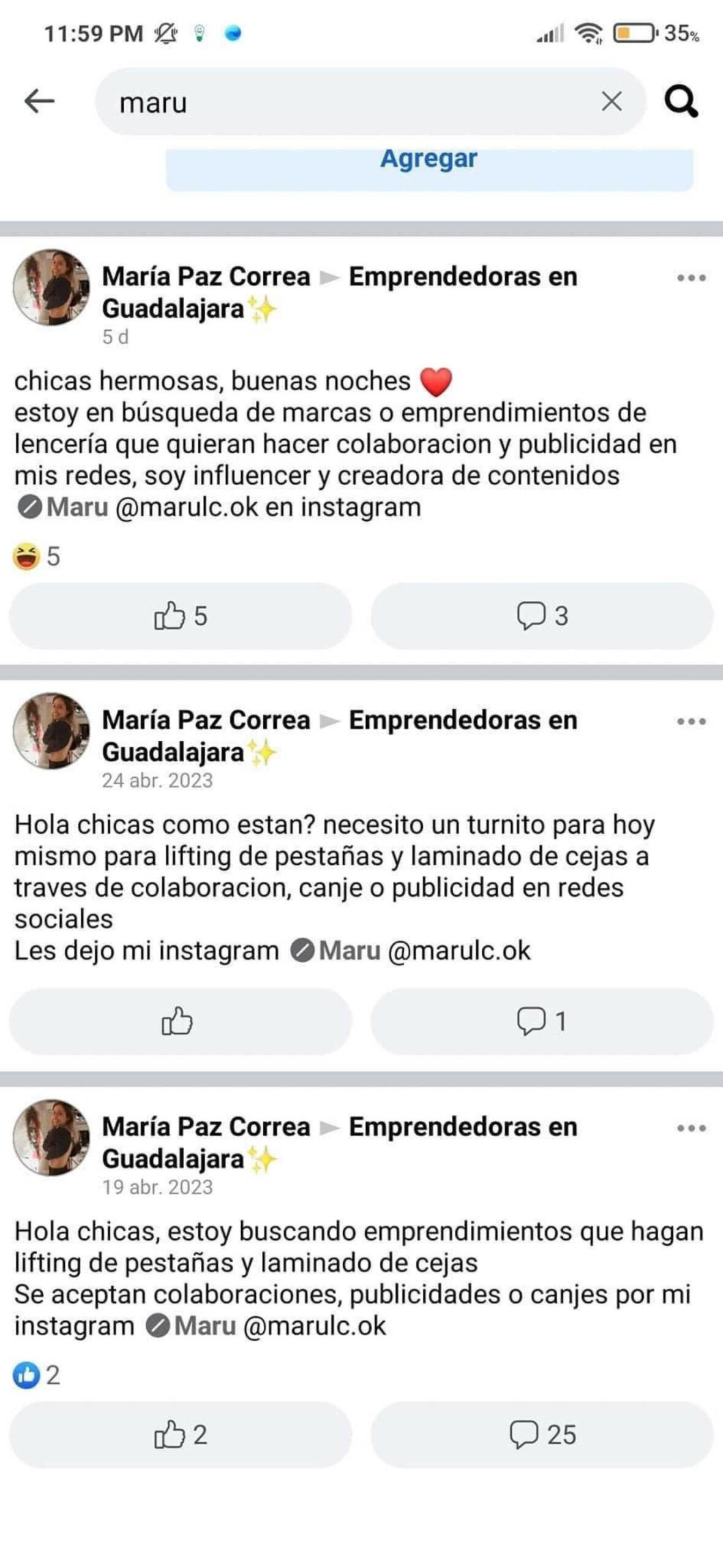Screen dimensions: 723x1568
Task: Like the 19 abr. 2023 post
Action: coord(180,1435)
